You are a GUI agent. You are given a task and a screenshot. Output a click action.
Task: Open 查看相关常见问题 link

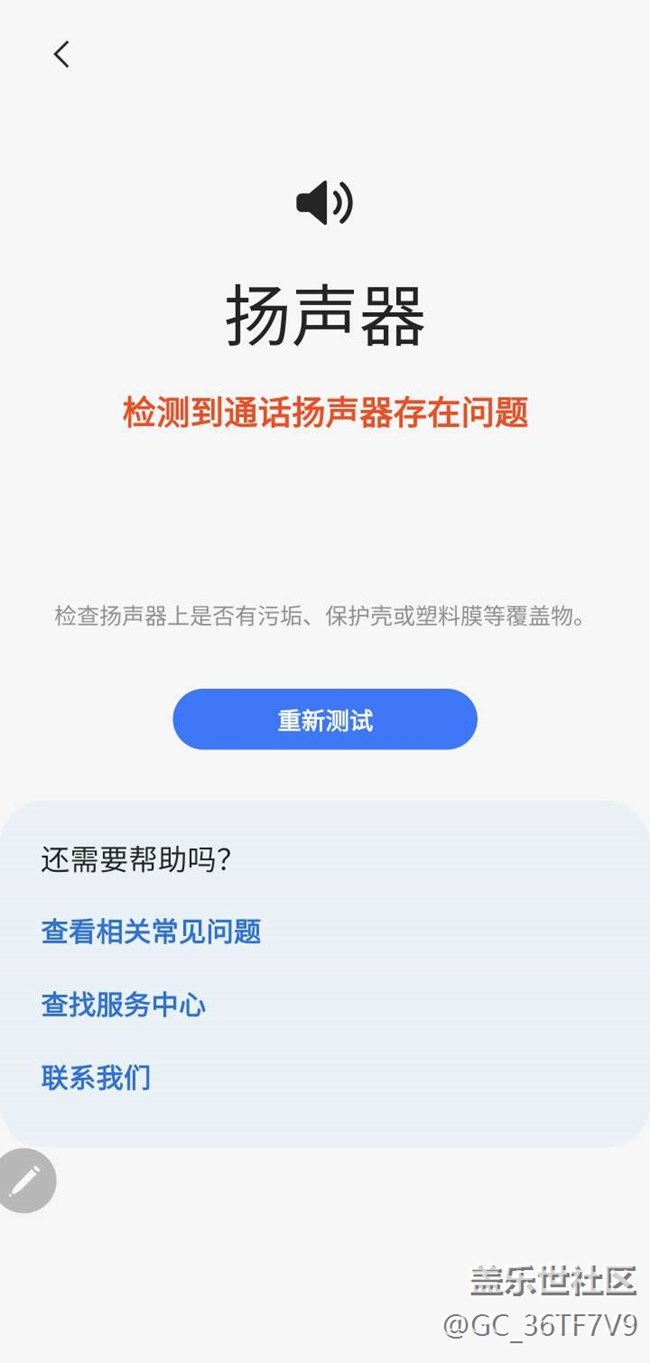click(151, 932)
